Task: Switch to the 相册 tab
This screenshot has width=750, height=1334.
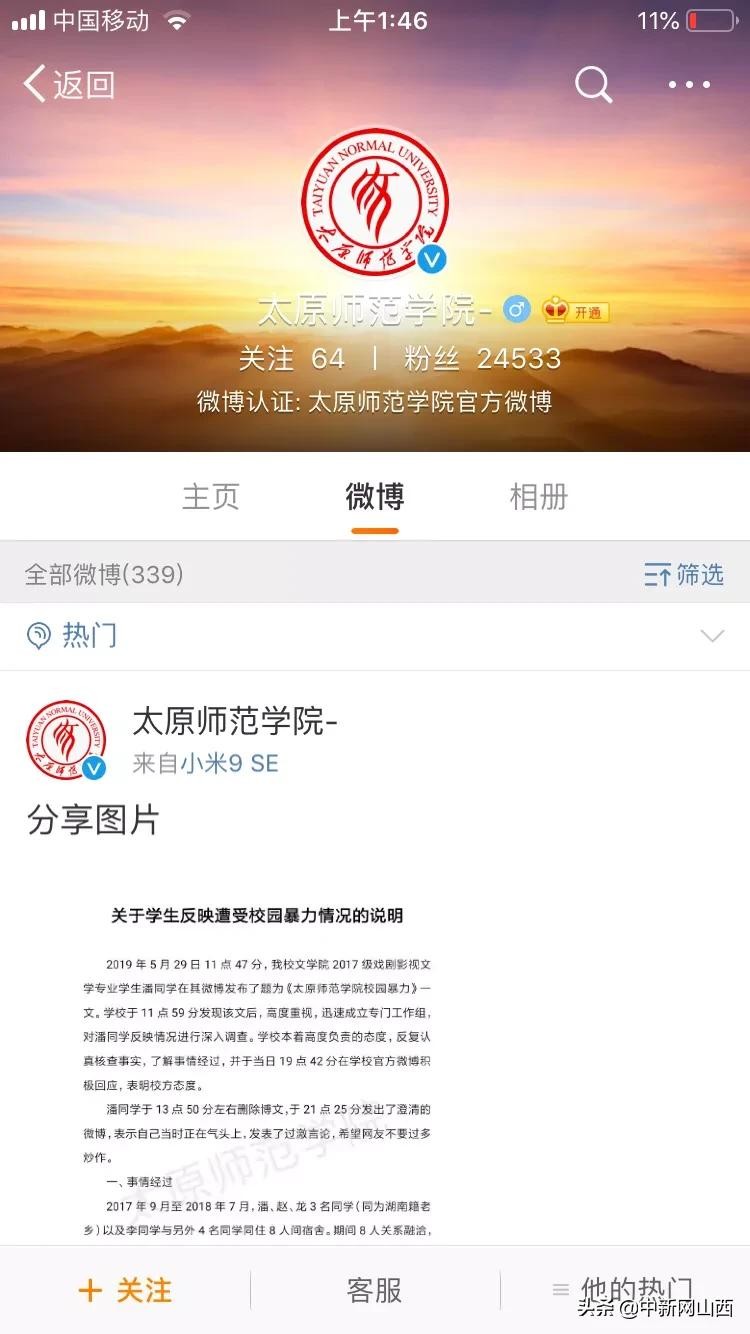Action: tap(538, 497)
